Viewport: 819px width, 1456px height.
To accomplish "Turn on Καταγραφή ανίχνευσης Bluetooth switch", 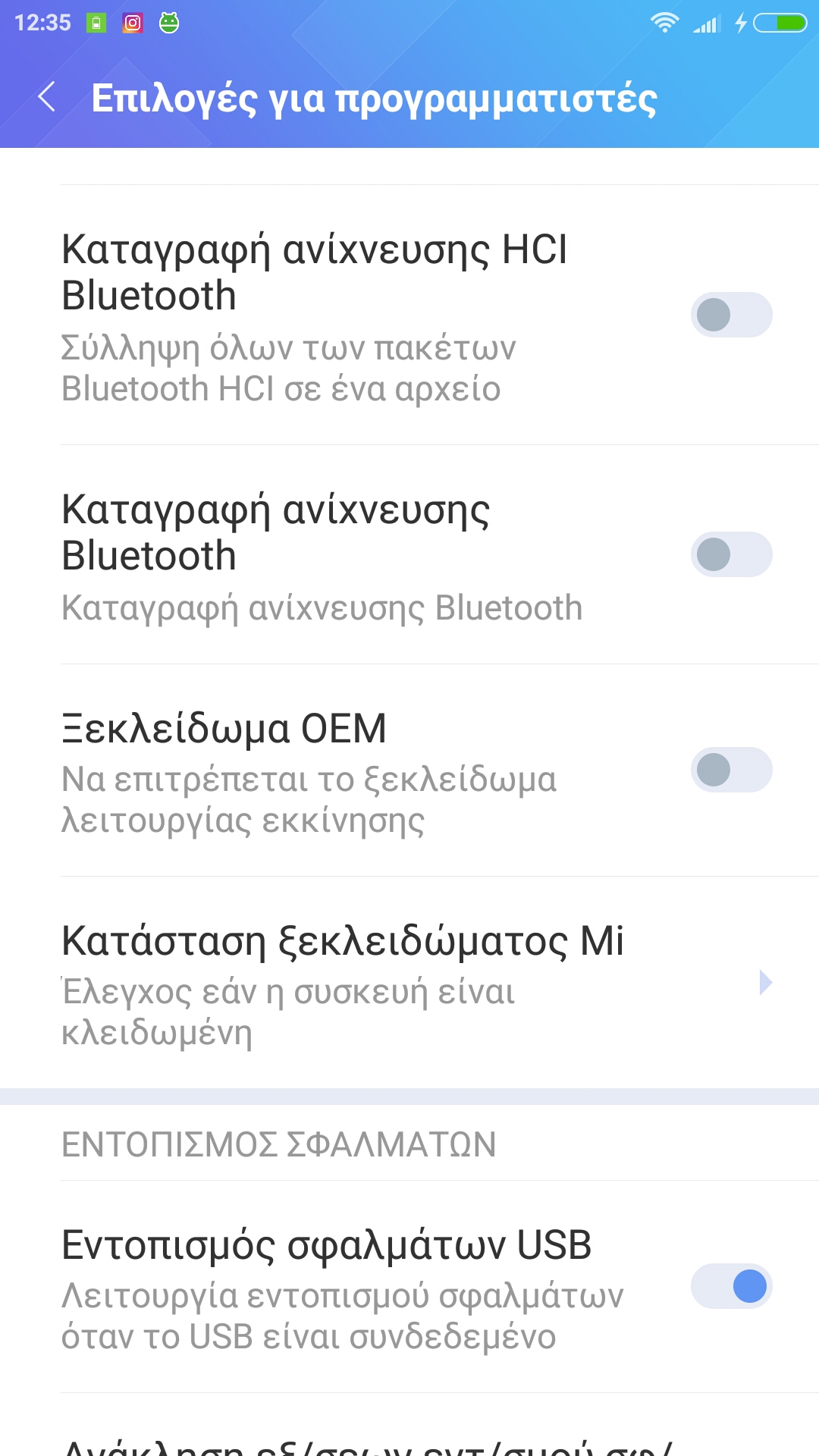I will tap(730, 554).
